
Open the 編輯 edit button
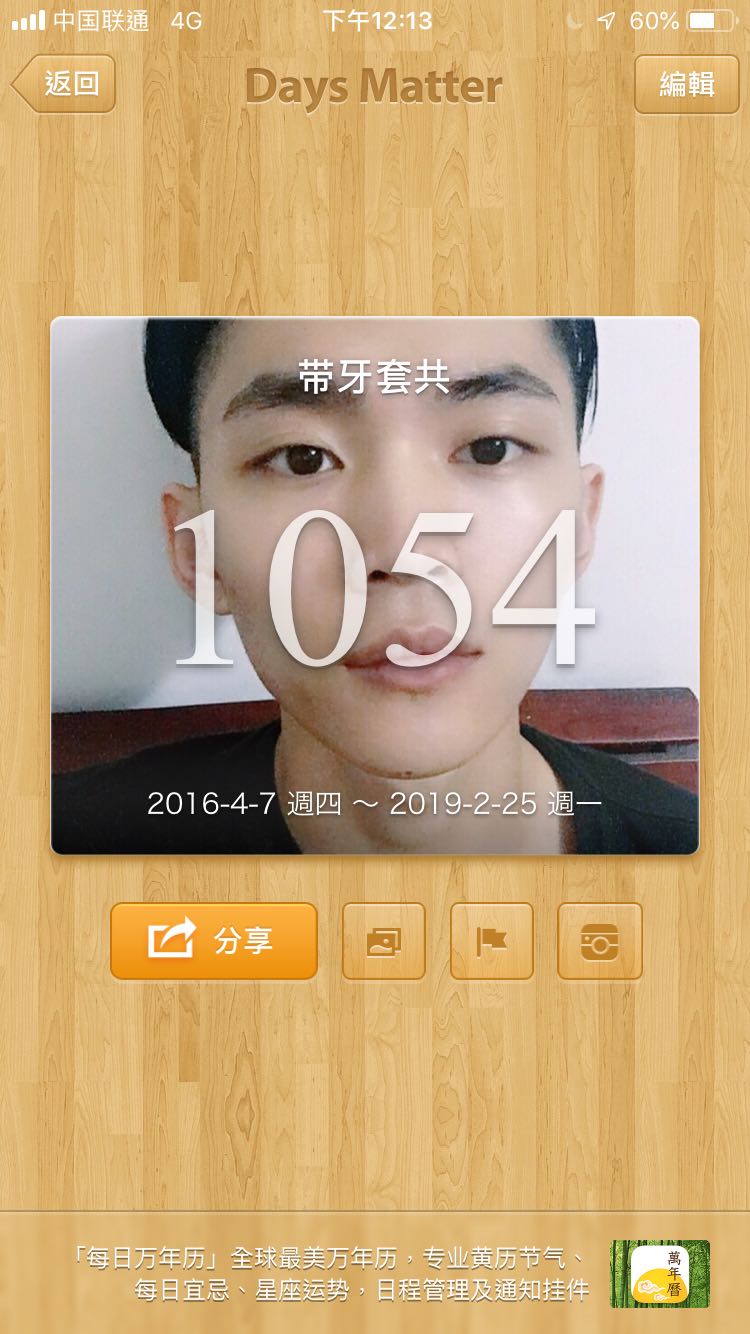point(686,84)
